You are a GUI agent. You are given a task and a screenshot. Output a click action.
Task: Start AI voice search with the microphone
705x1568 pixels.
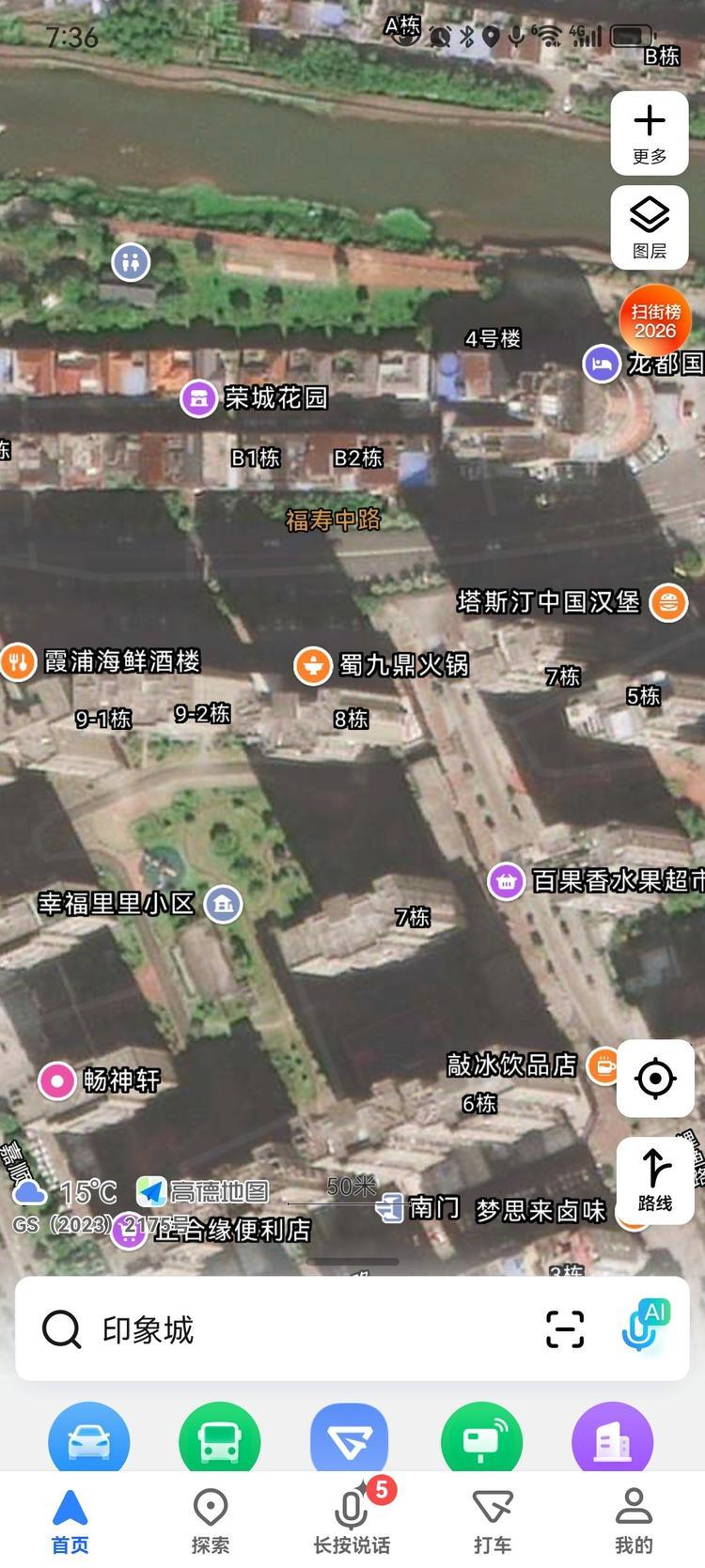(x=643, y=1327)
